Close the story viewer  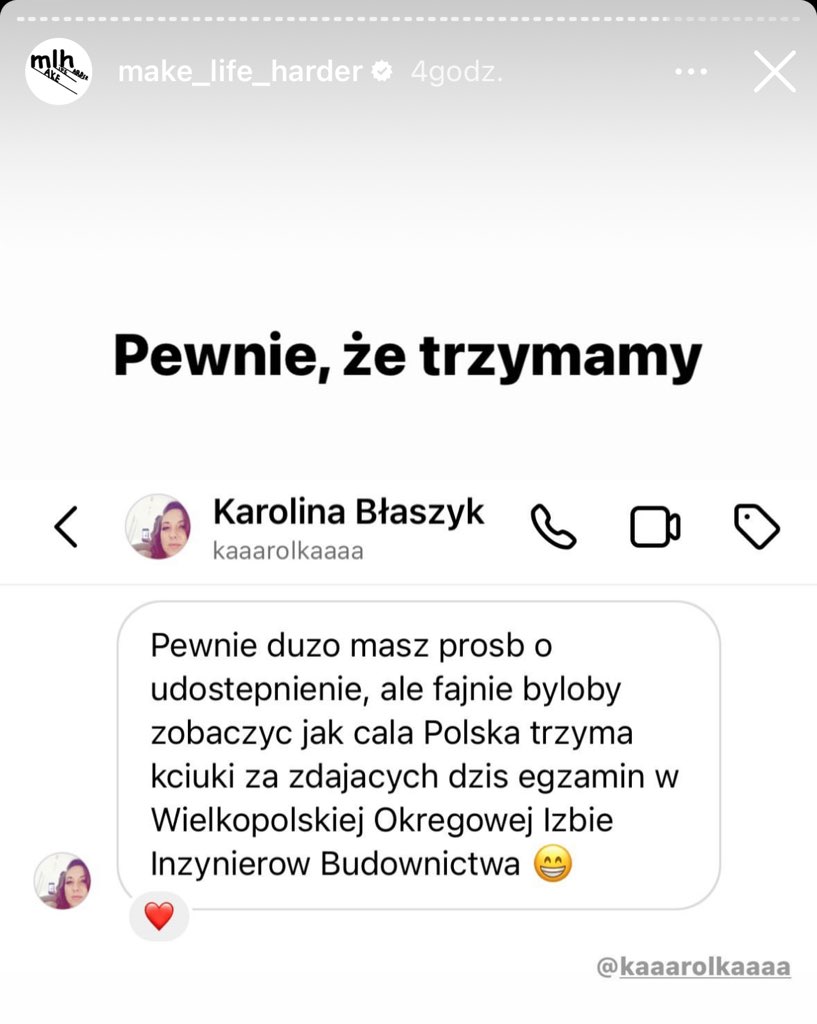coord(774,72)
